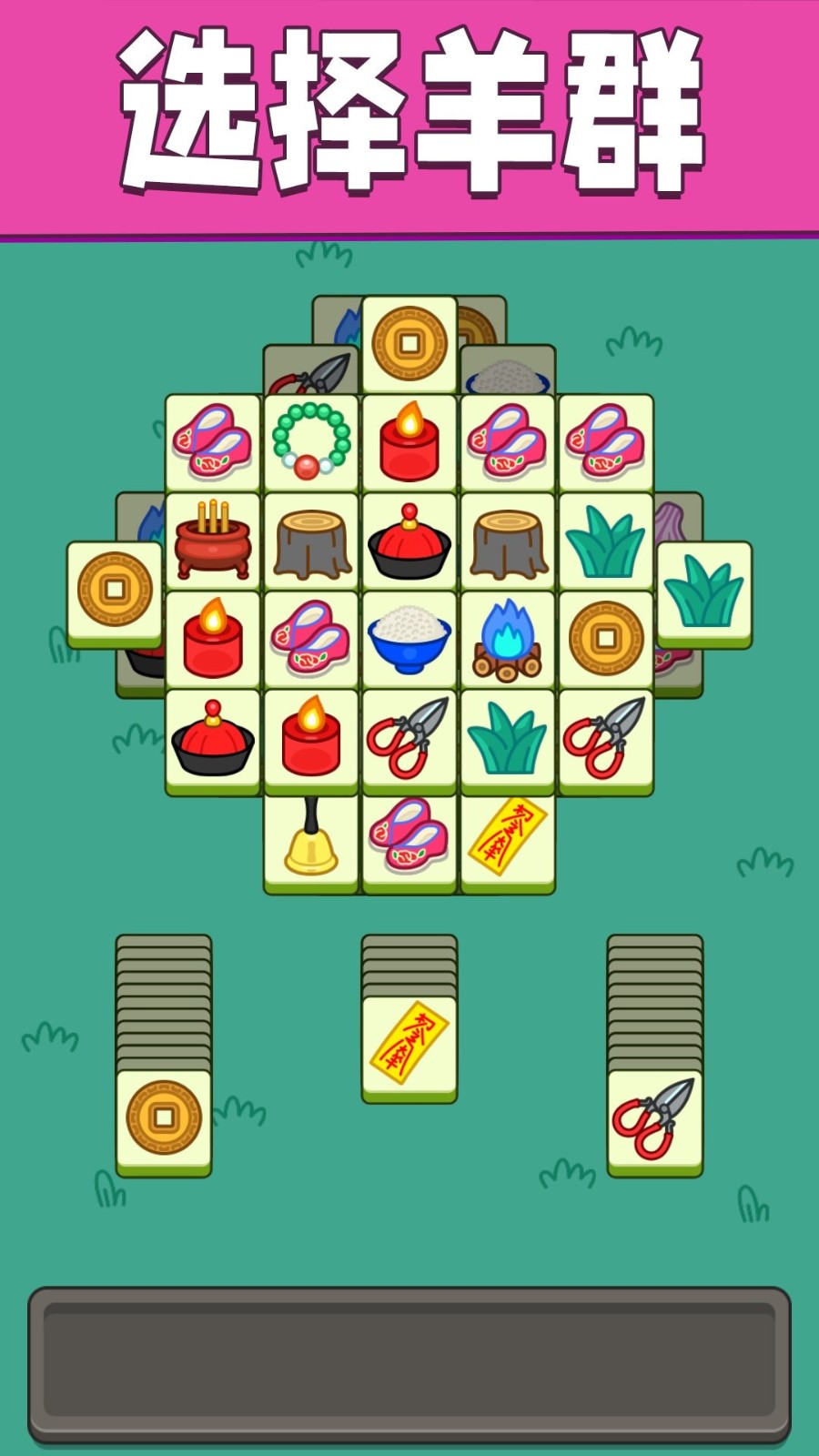Select the candle tile beside the bead bracelet
819x1456 pixels.
(x=409, y=442)
